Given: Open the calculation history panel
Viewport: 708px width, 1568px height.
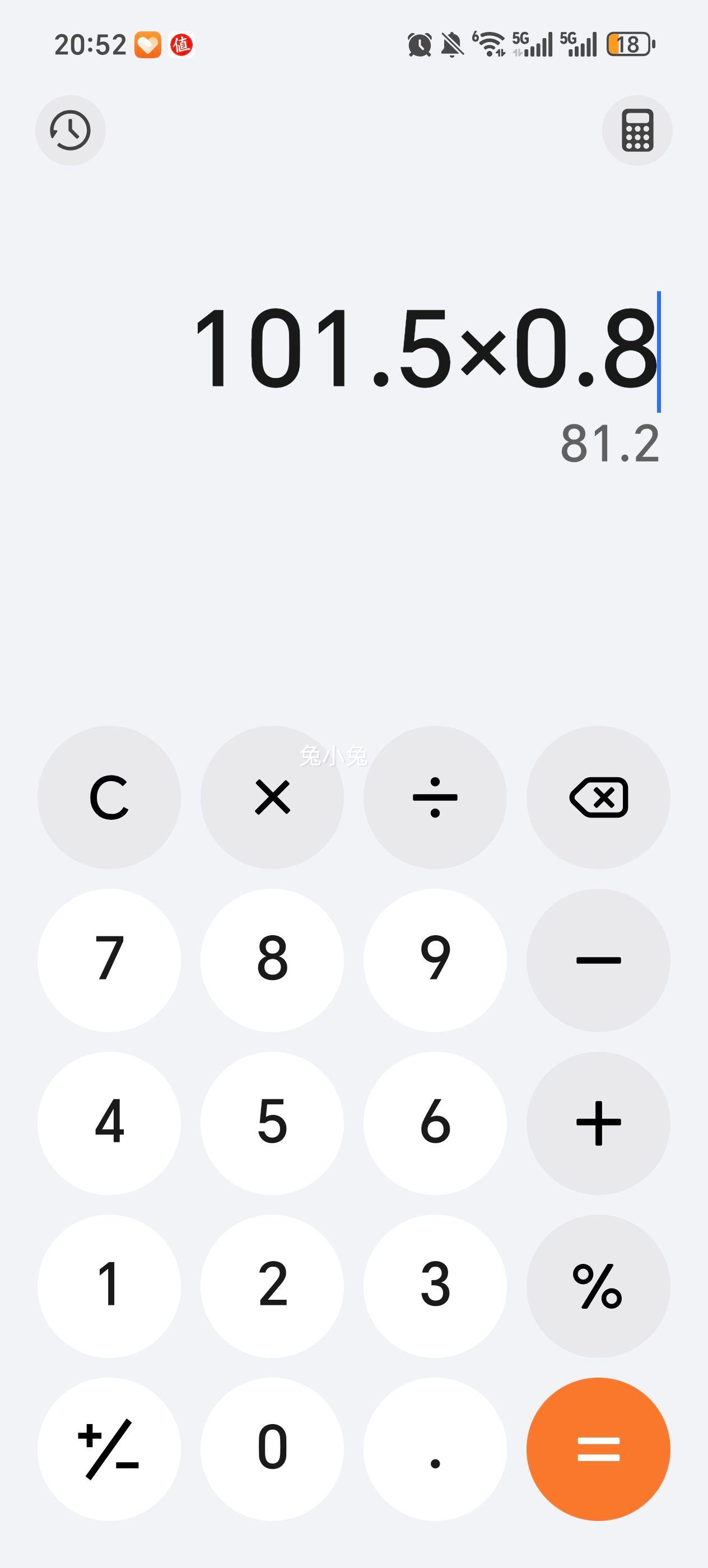Looking at the screenshot, I should [69, 130].
